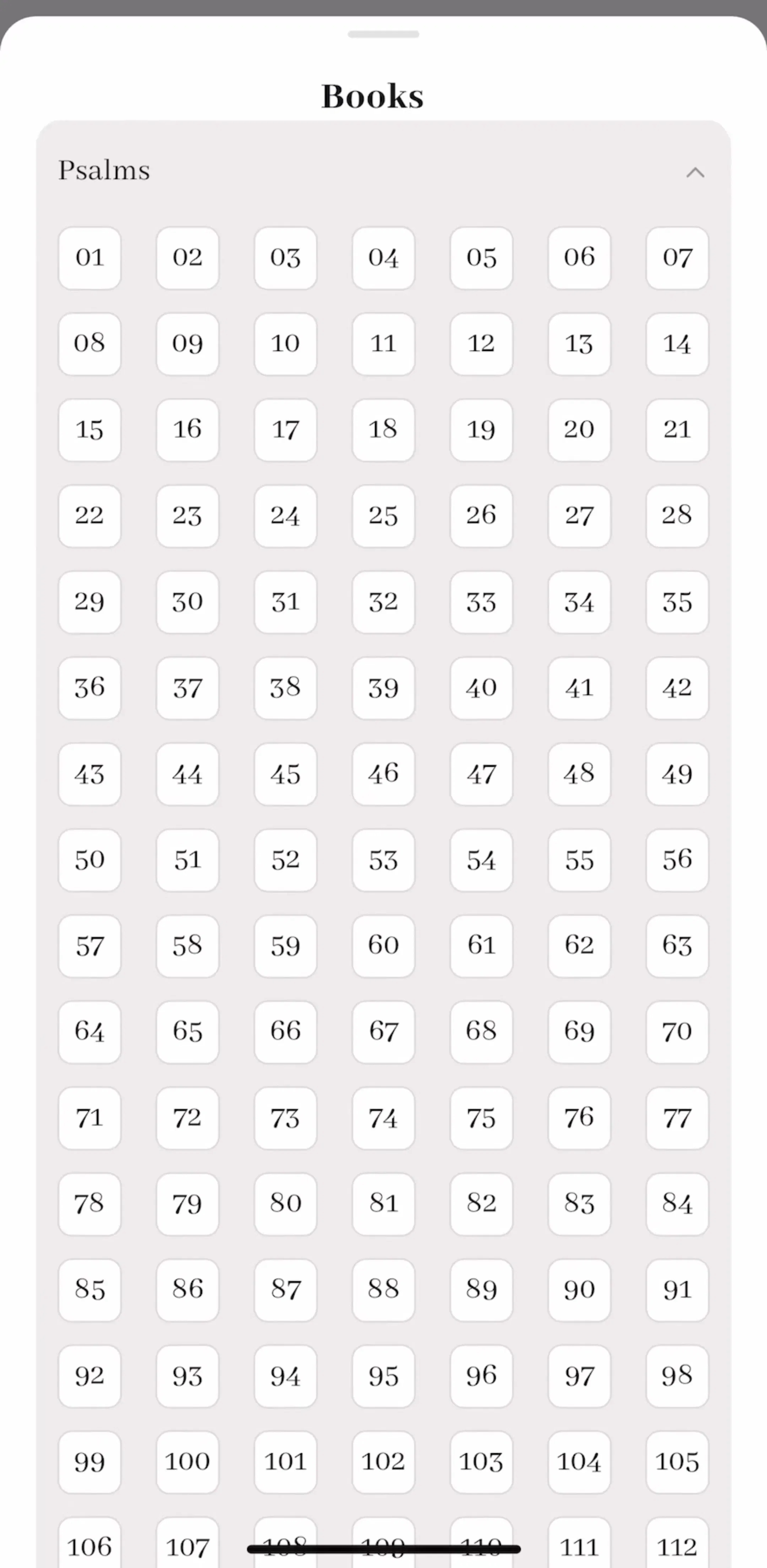Tap chapter 105
Viewport: 767px width, 1568px height.
(677, 1462)
